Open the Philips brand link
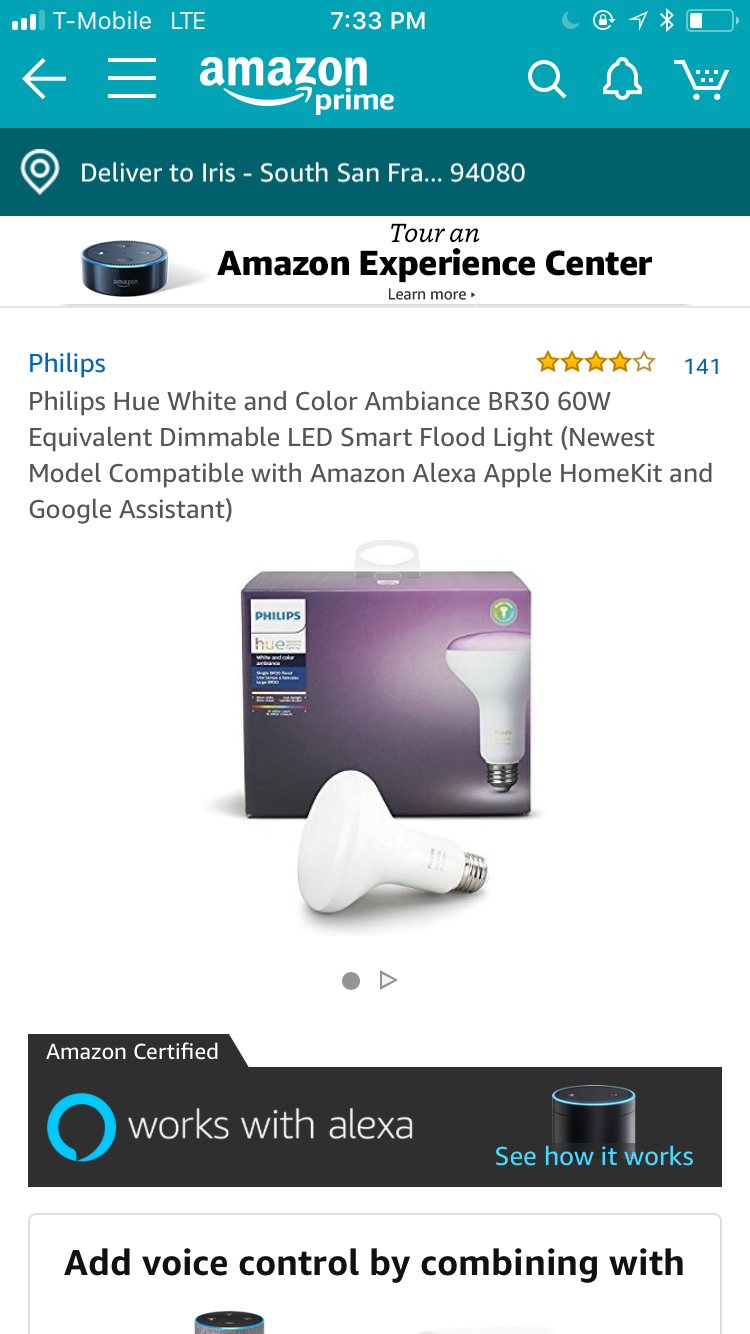 pyautogui.click(x=67, y=363)
